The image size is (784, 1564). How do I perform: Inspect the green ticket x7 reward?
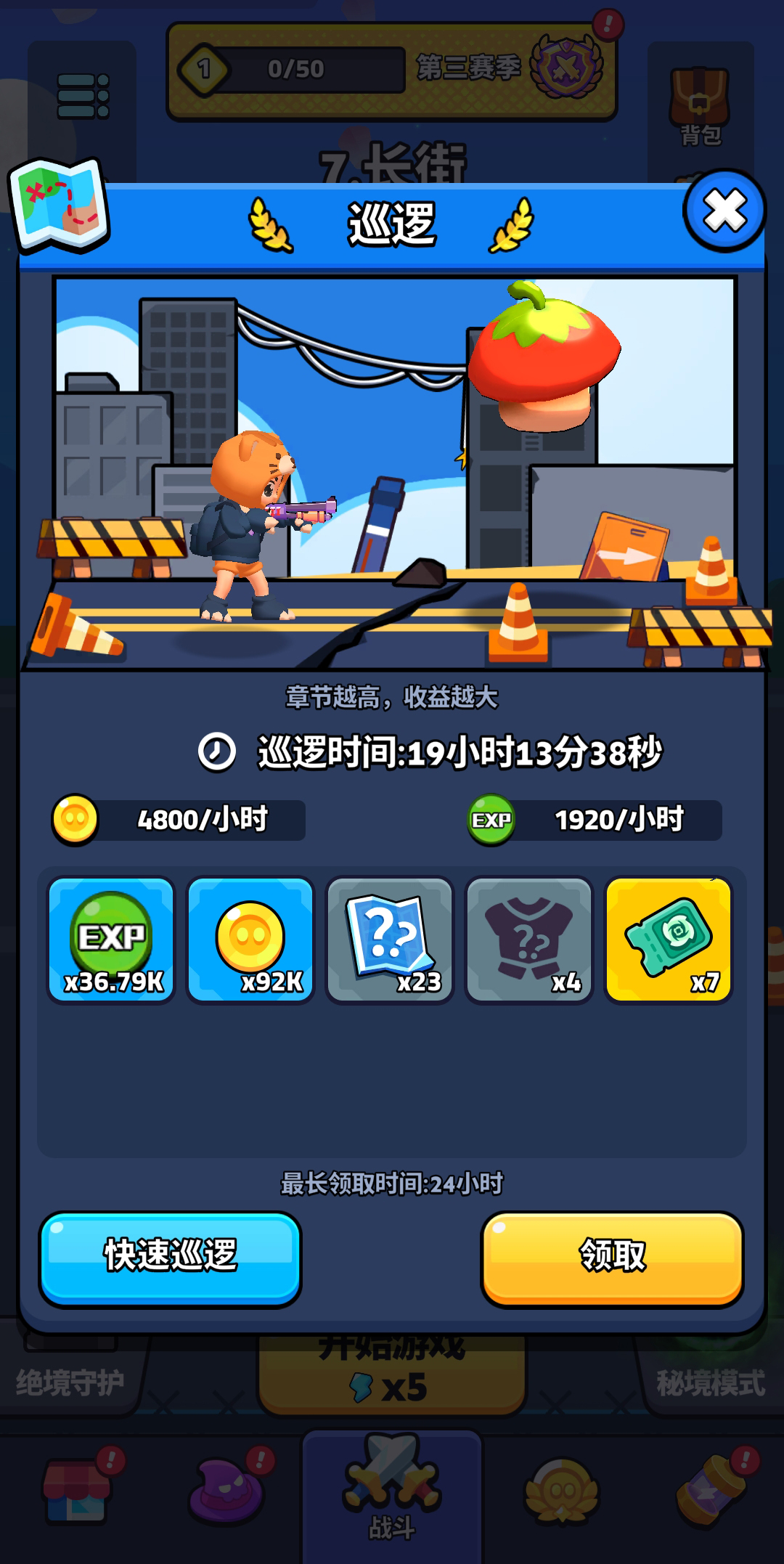[668, 940]
